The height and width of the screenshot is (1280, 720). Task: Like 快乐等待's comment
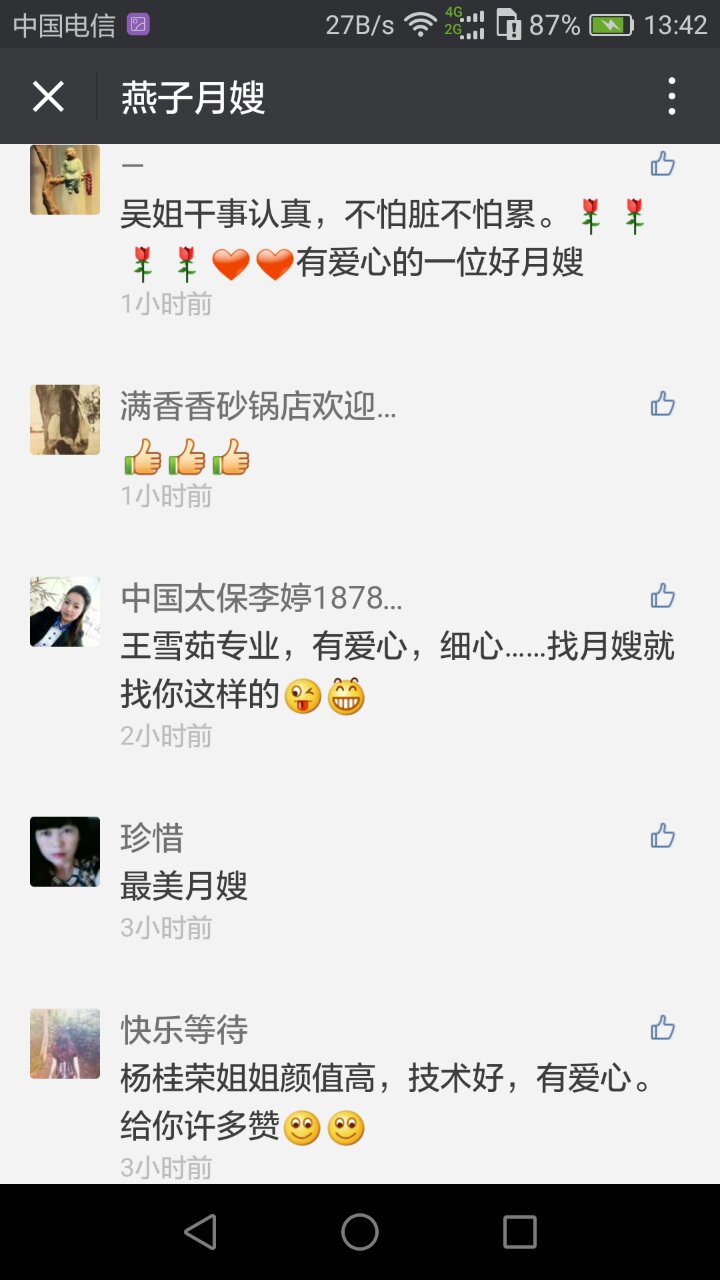point(663,1028)
